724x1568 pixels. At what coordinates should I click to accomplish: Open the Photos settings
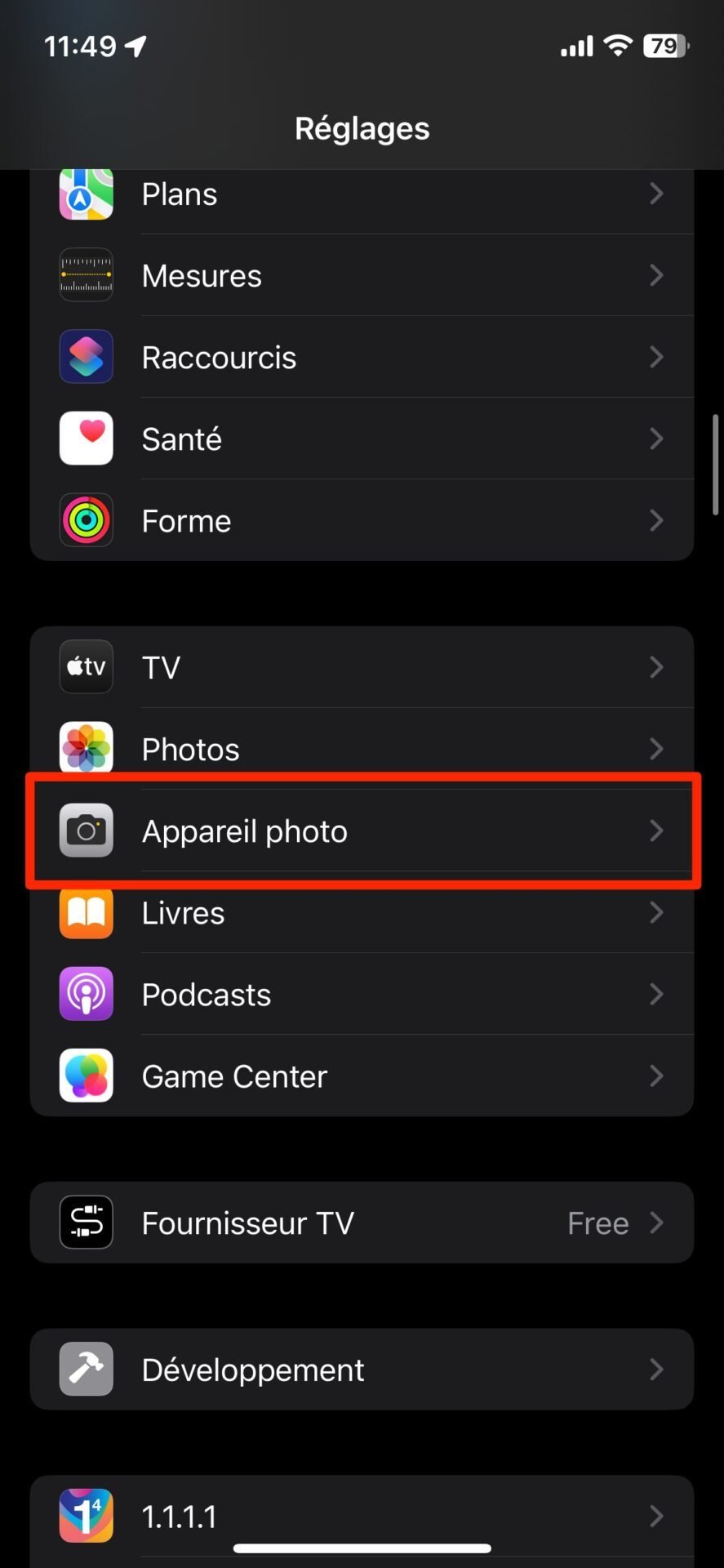click(362, 749)
